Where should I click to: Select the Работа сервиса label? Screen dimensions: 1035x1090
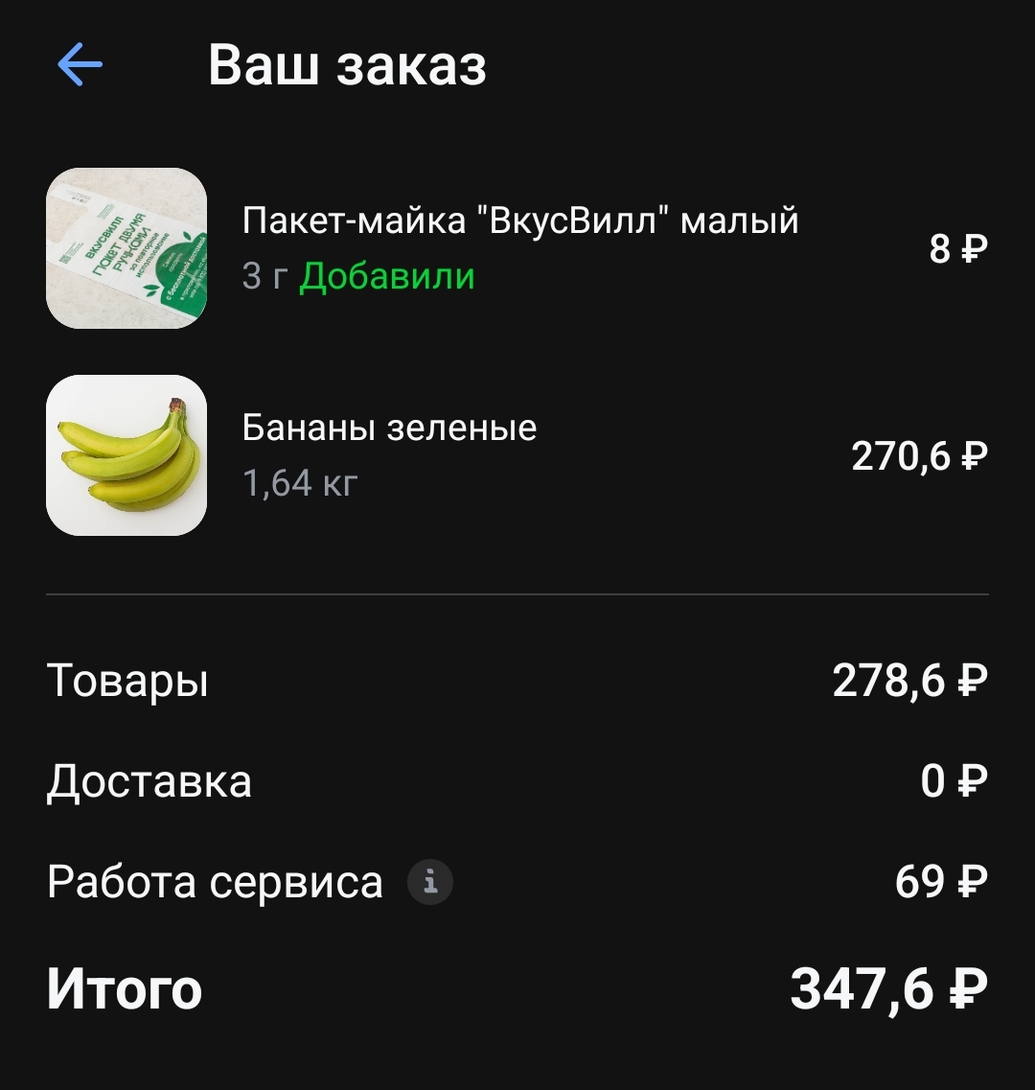(213, 881)
